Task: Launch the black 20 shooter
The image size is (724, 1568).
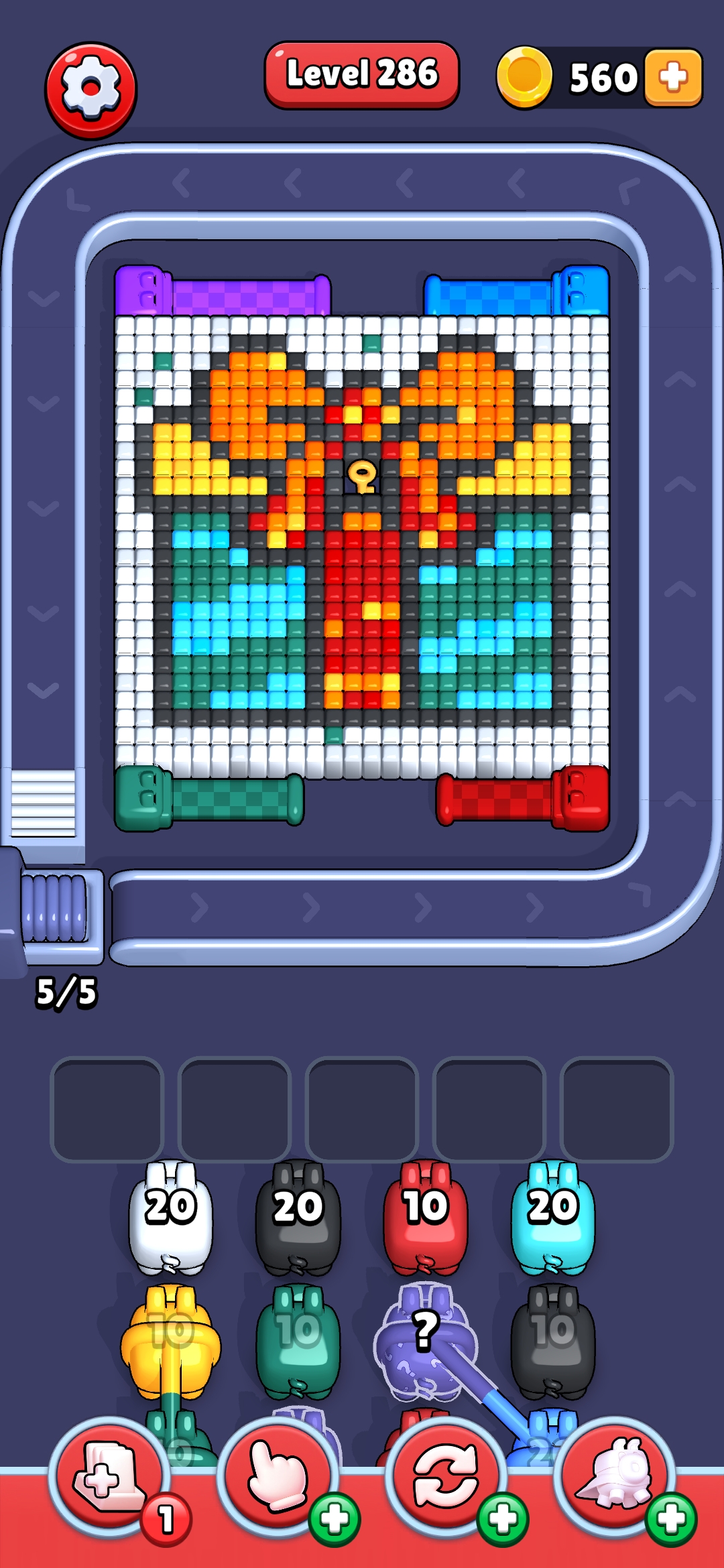Action: tap(298, 1217)
